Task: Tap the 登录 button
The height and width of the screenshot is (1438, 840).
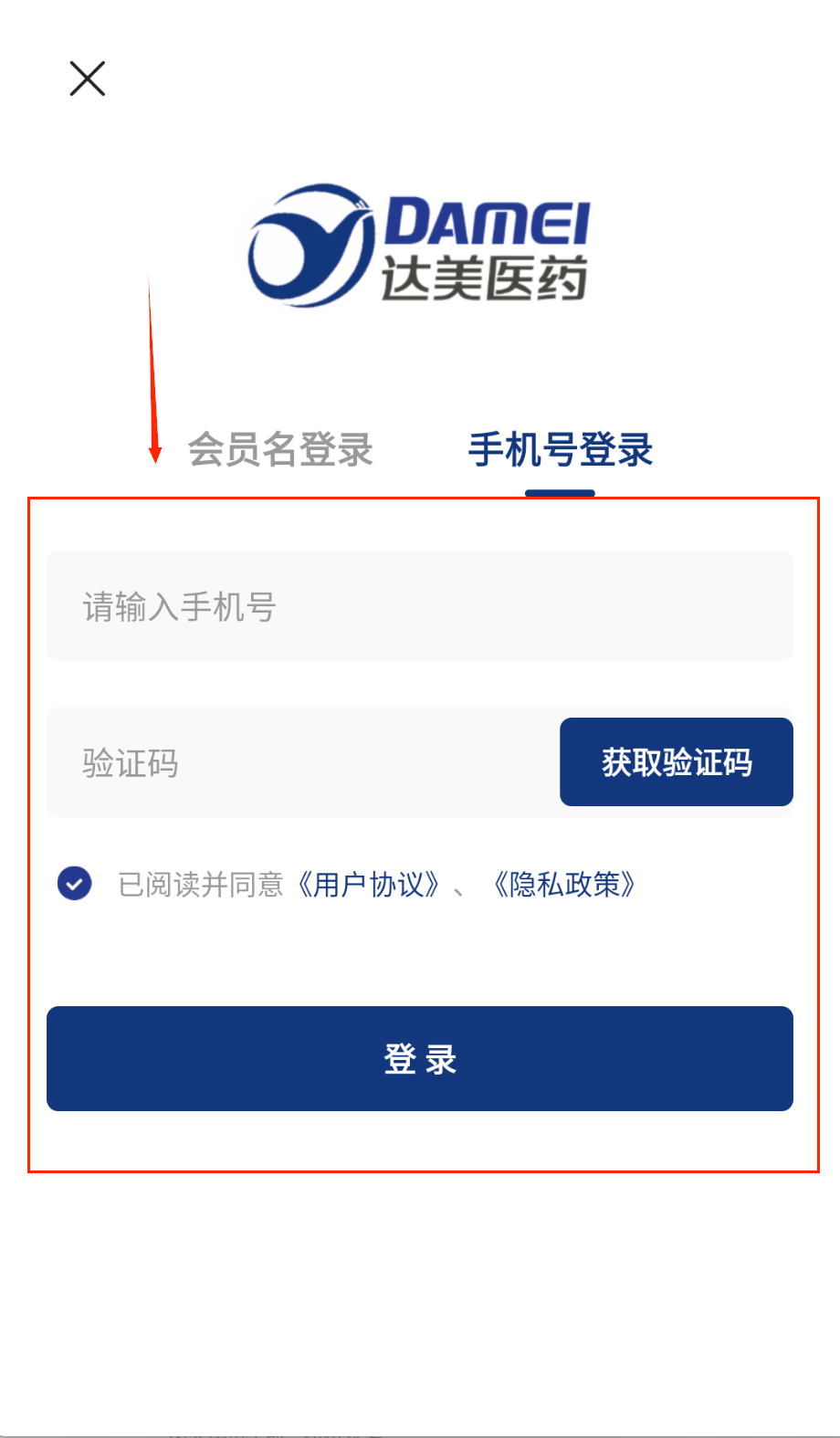Action: (420, 1059)
